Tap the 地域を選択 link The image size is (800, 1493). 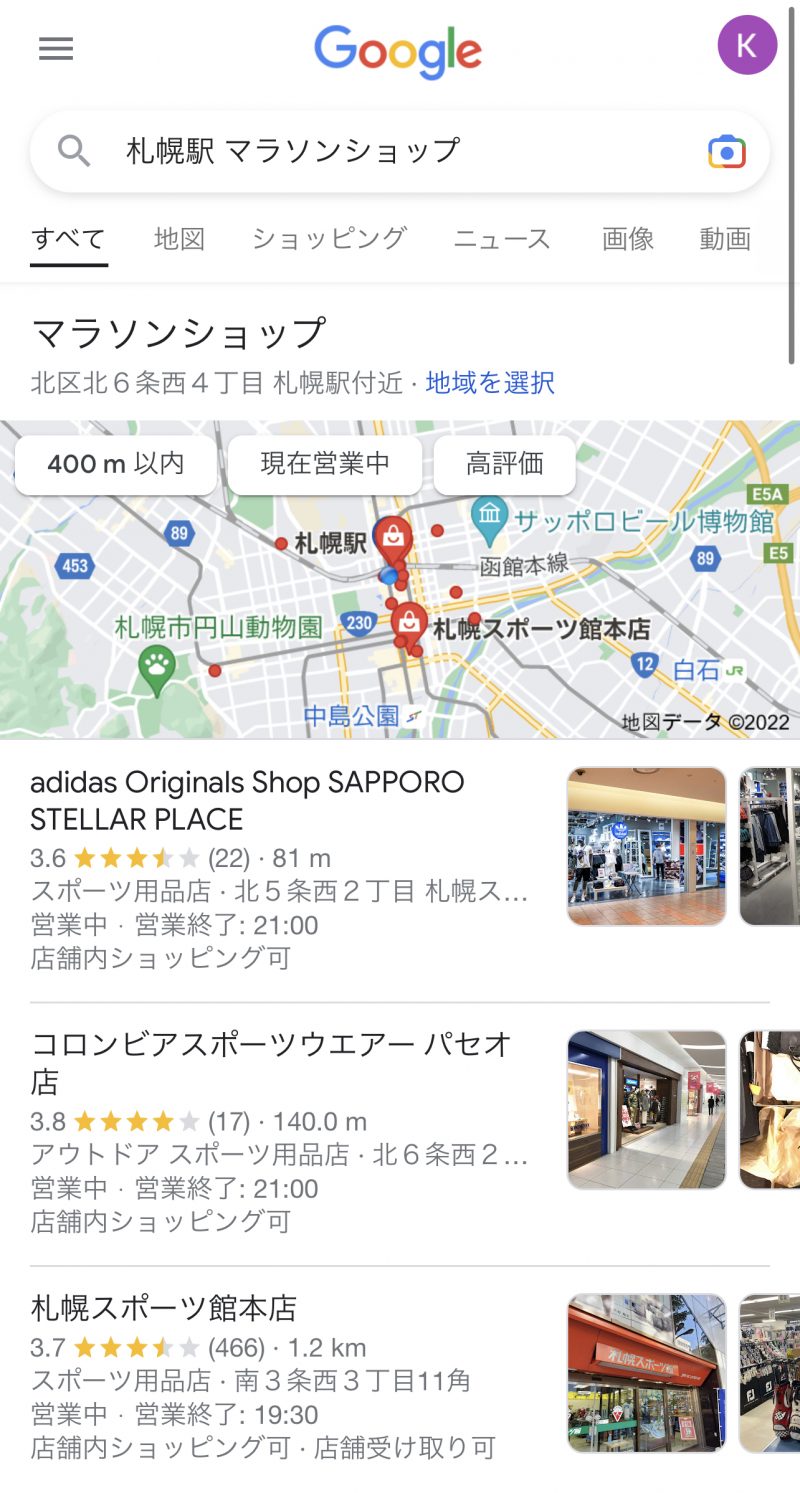tap(490, 382)
